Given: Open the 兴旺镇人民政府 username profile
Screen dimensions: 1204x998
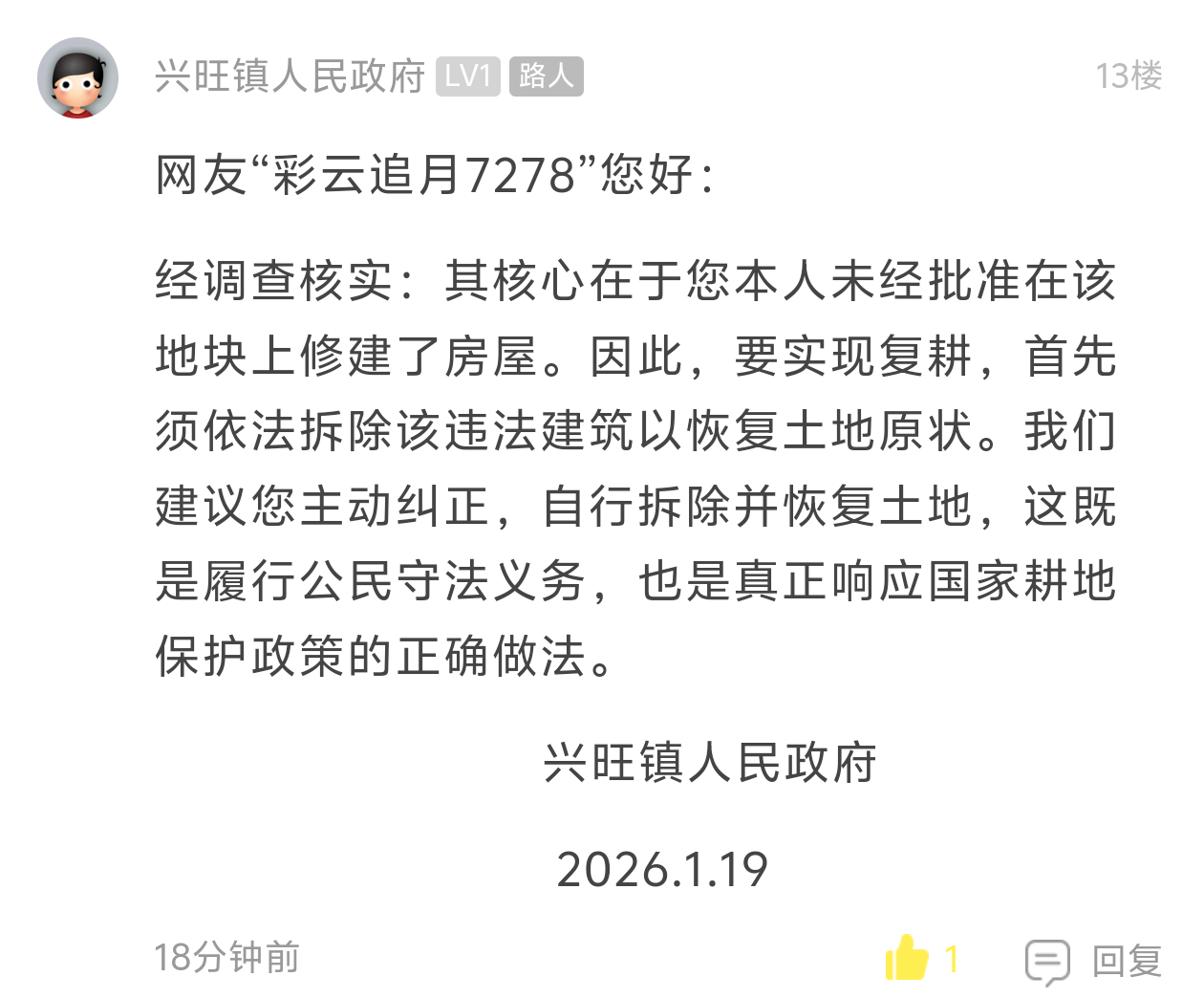Looking at the screenshot, I should click(x=290, y=76).
